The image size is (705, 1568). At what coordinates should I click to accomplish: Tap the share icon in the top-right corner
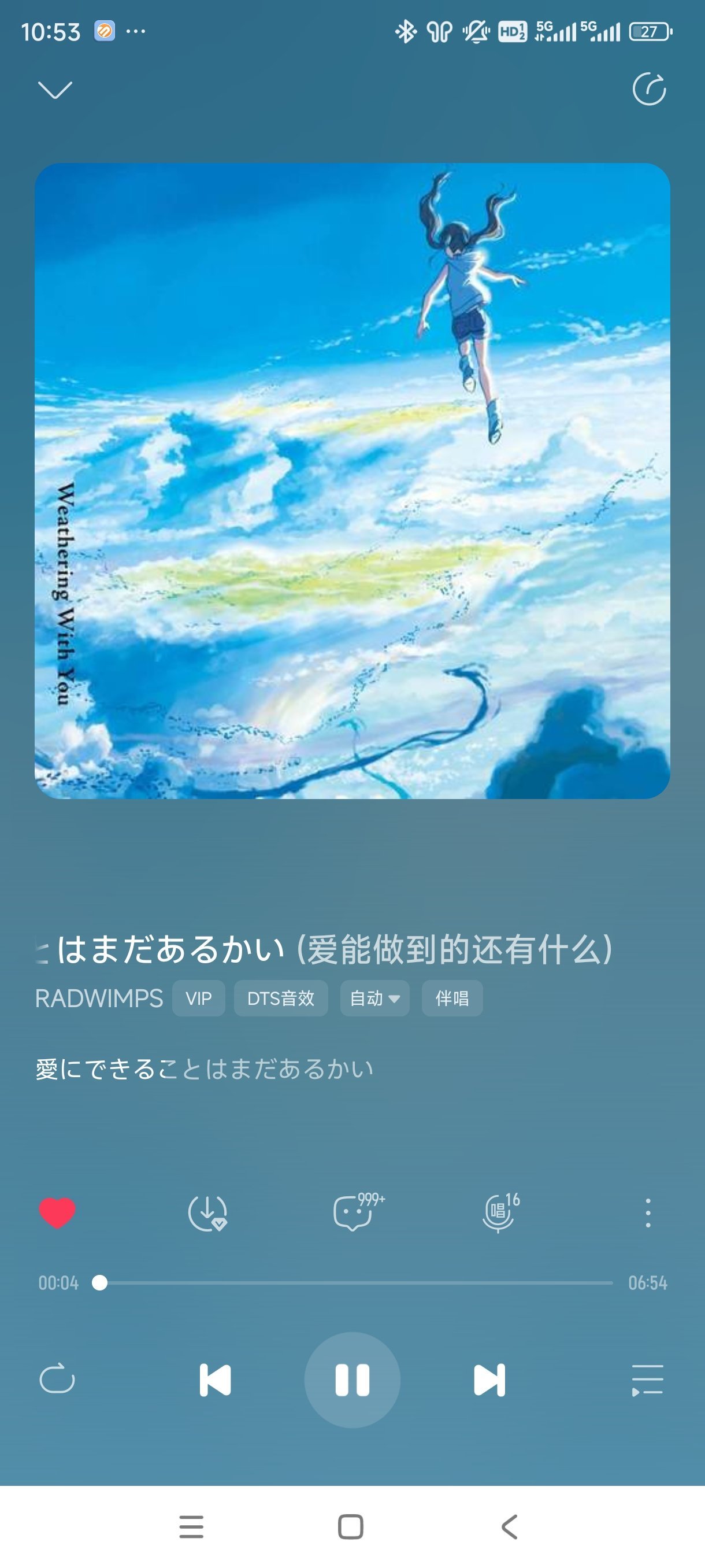point(649,90)
